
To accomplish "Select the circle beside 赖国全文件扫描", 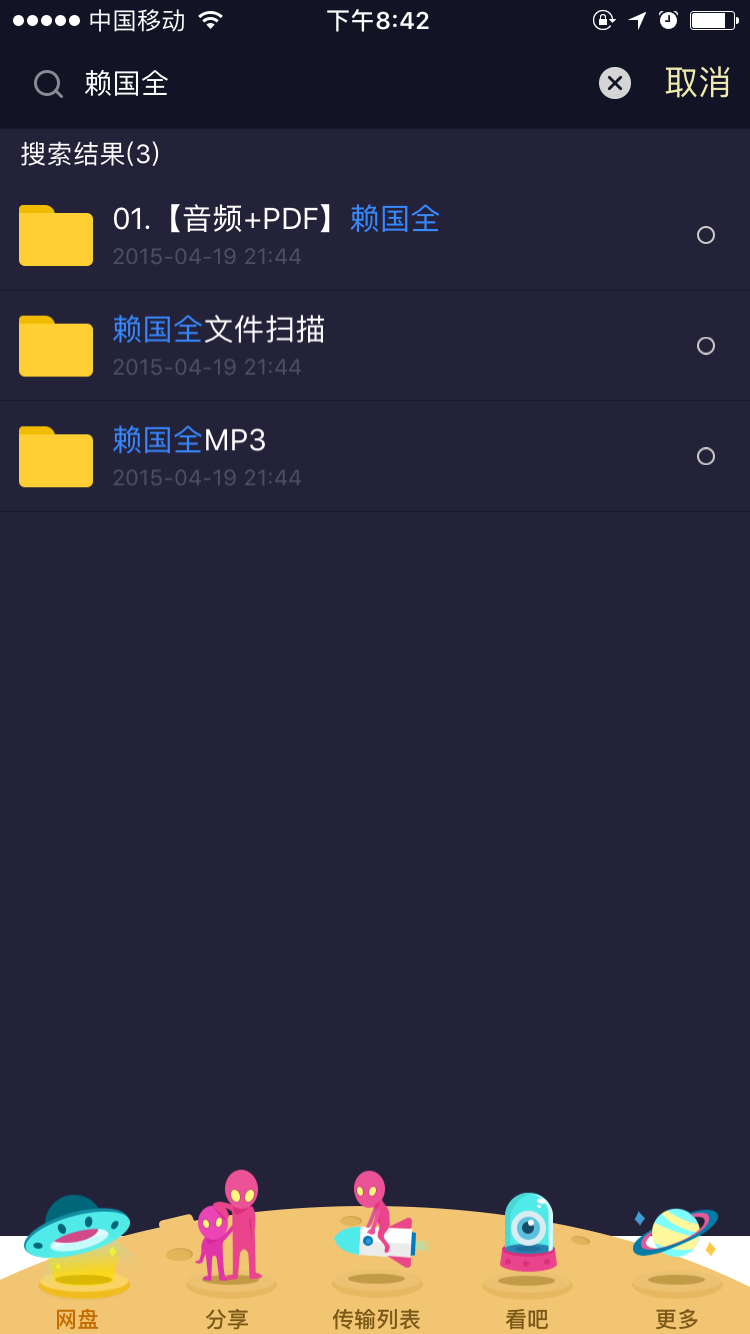I will click(706, 346).
